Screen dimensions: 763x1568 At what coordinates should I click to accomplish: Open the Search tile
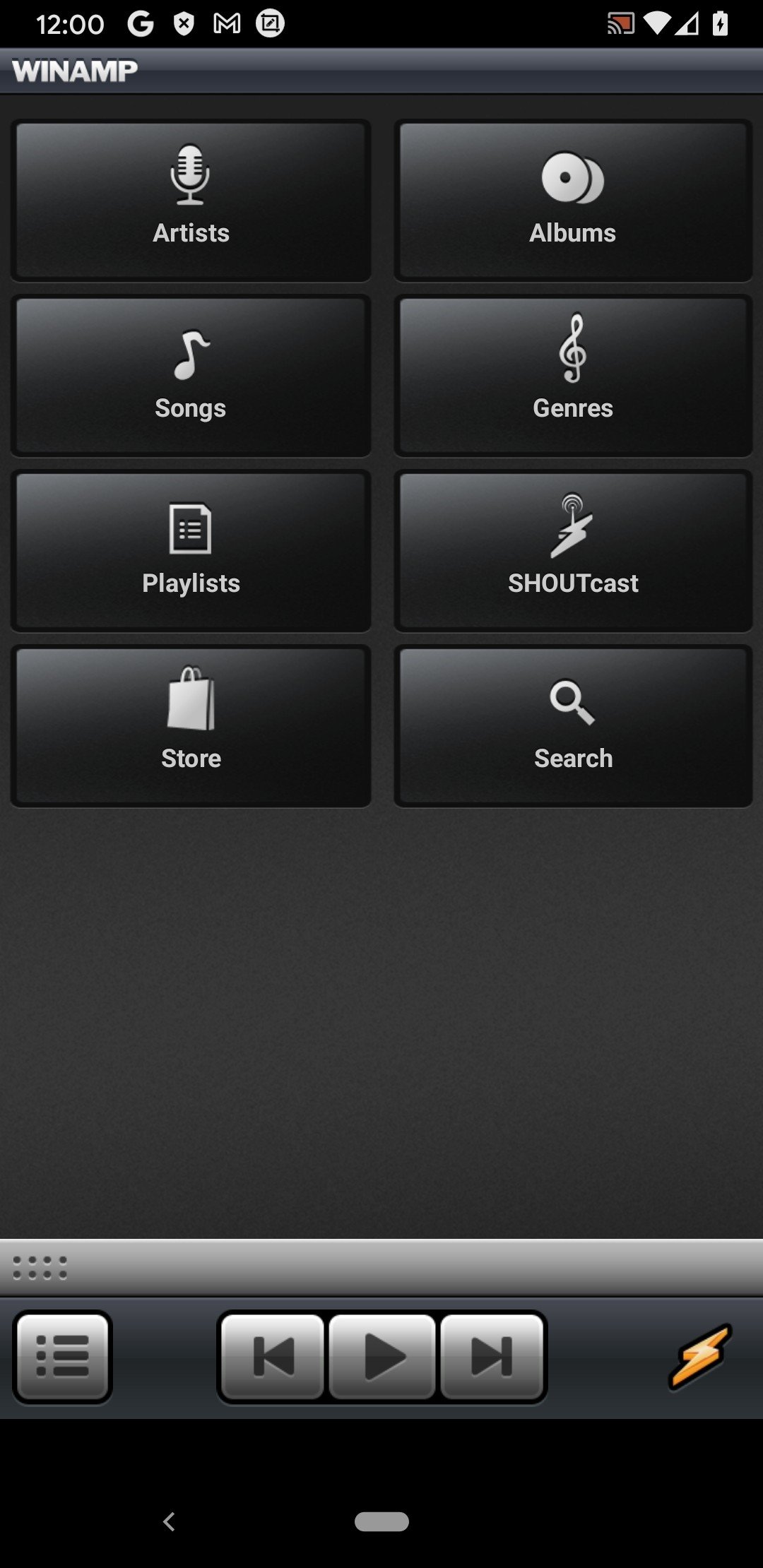(x=573, y=726)
